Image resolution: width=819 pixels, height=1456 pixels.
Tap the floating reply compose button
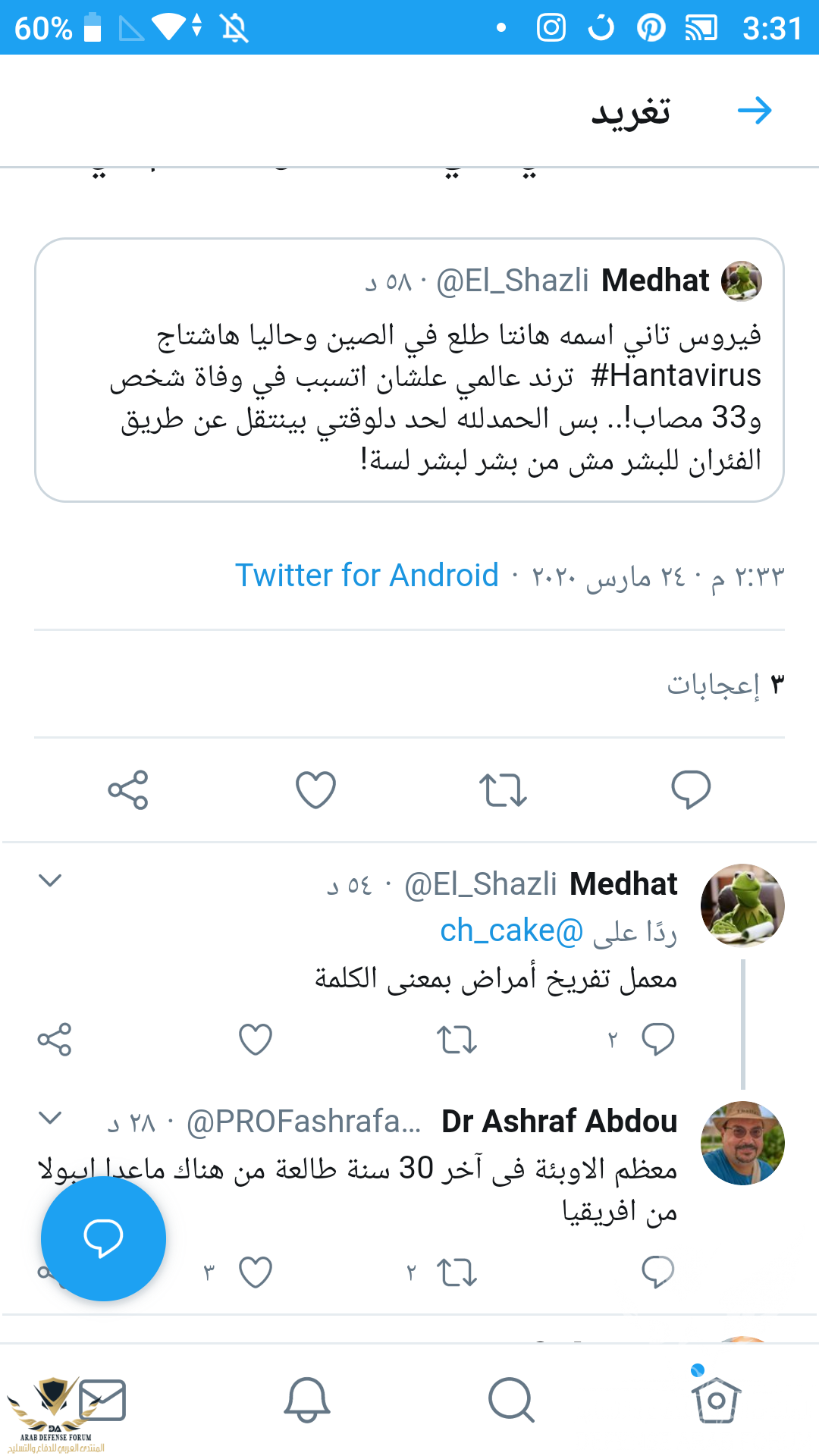[103, 1238]
